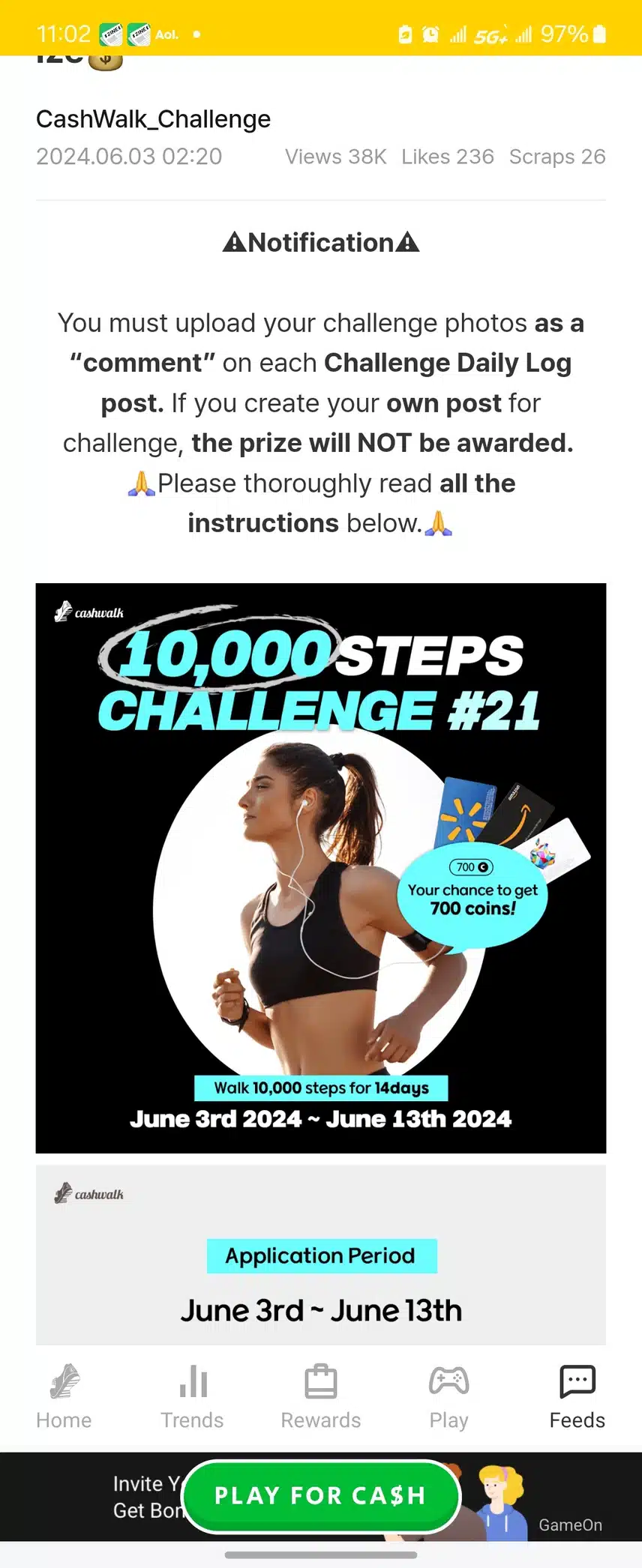Screen dimensions: 642x1568
Task: Switch to the Home tab
Action: [x=64, y=1396]
